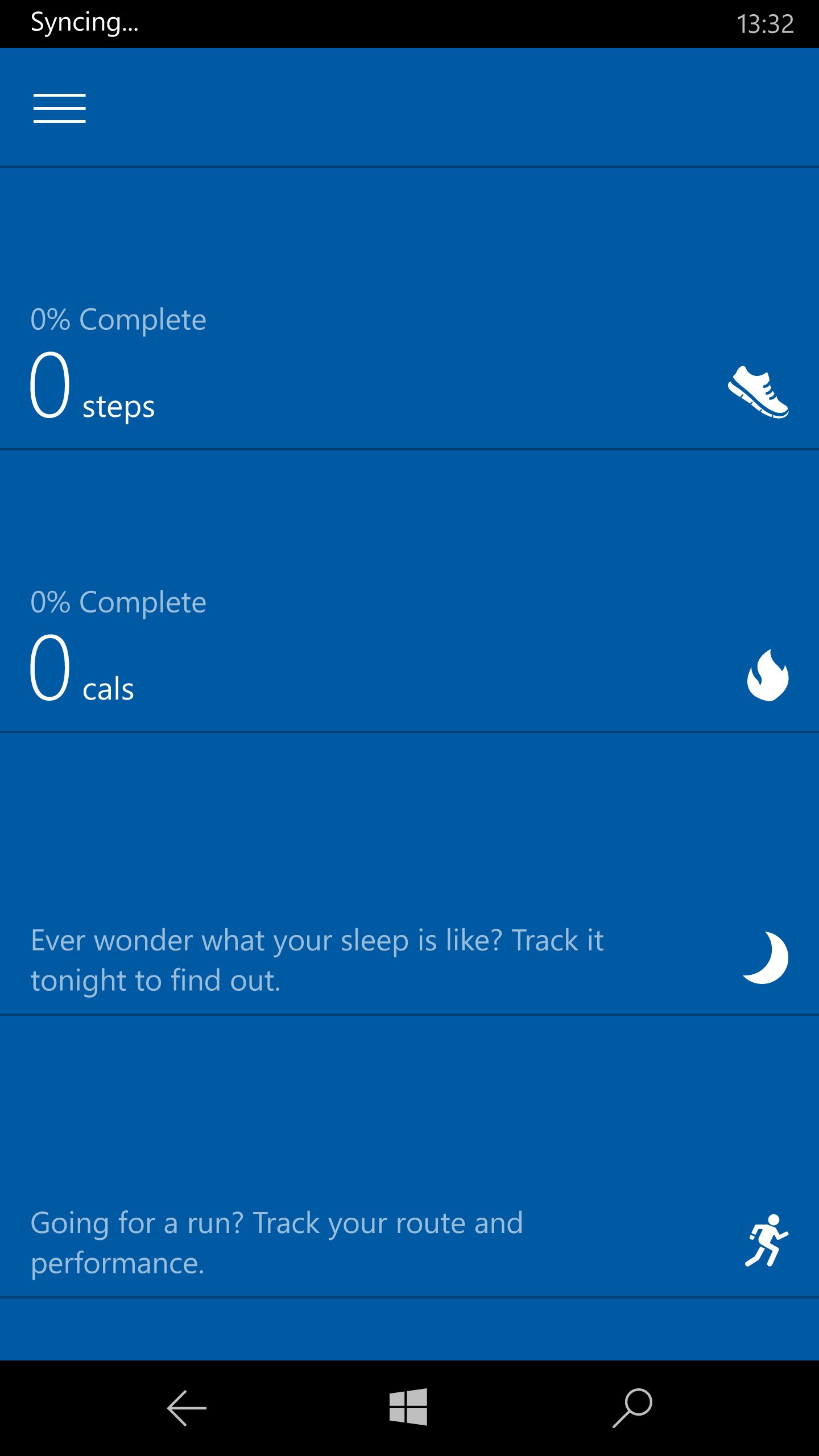The image size is (819, 1456).
Task: Tap the Windows home button
Action: (408, 1407)
